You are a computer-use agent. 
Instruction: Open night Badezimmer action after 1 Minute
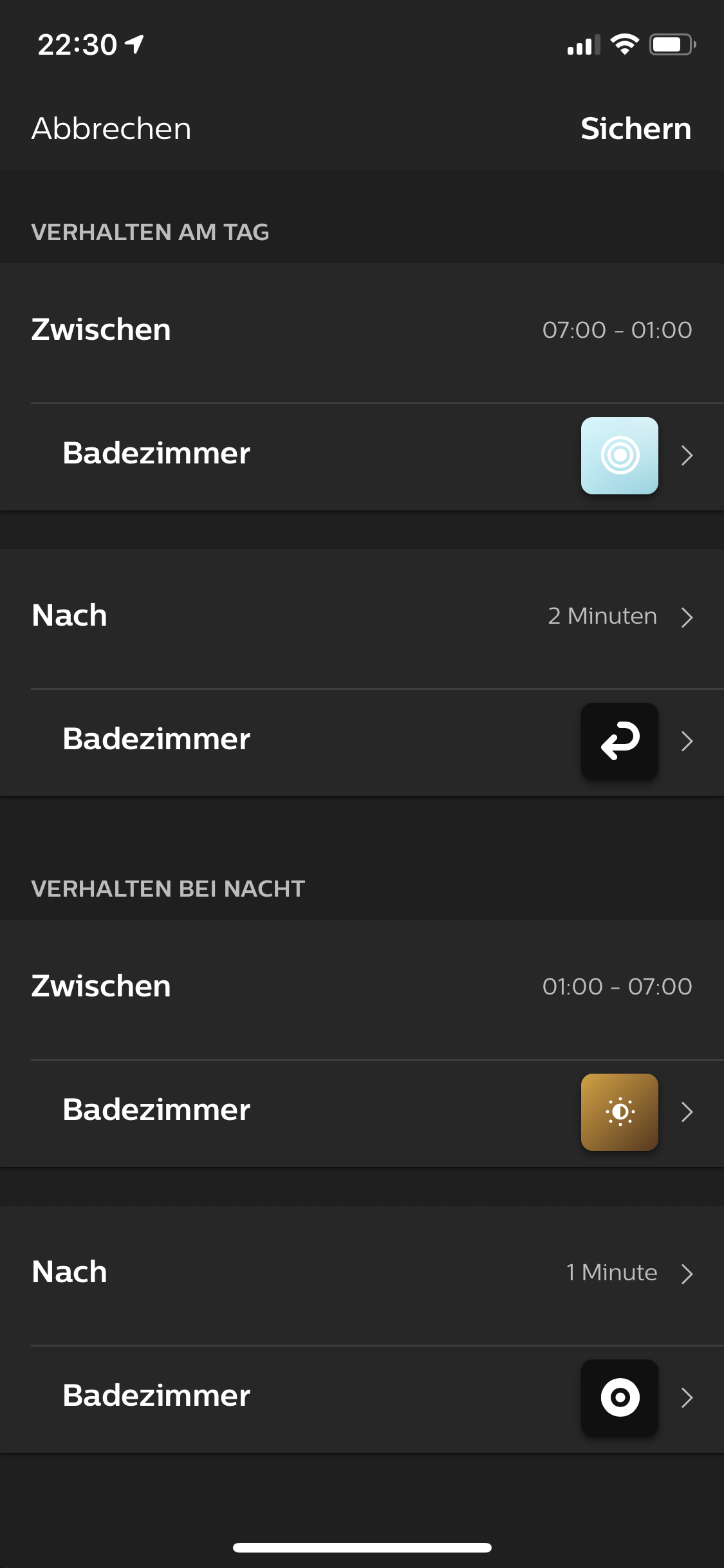point(619,1398)
